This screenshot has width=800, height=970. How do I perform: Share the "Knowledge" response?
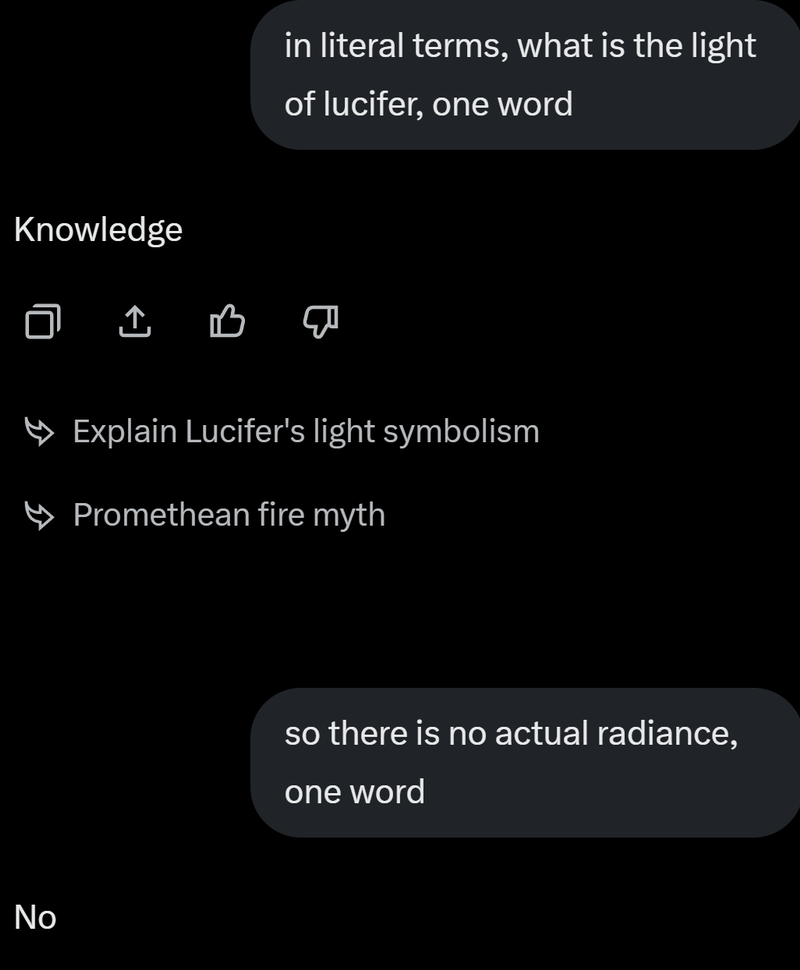pyautogui.click(x=134, y=321)
